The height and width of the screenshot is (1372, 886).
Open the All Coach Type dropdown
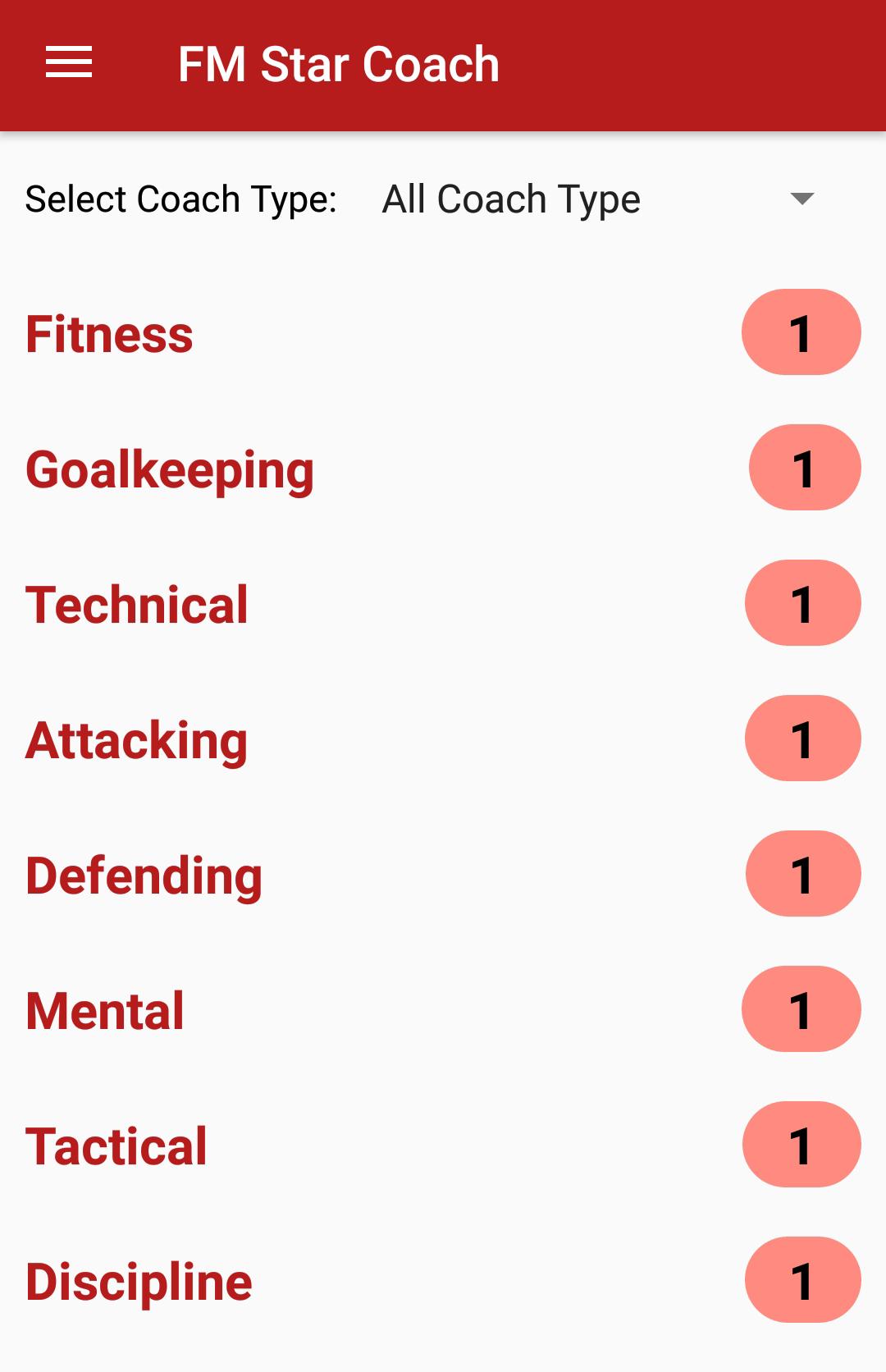(513, 199)
